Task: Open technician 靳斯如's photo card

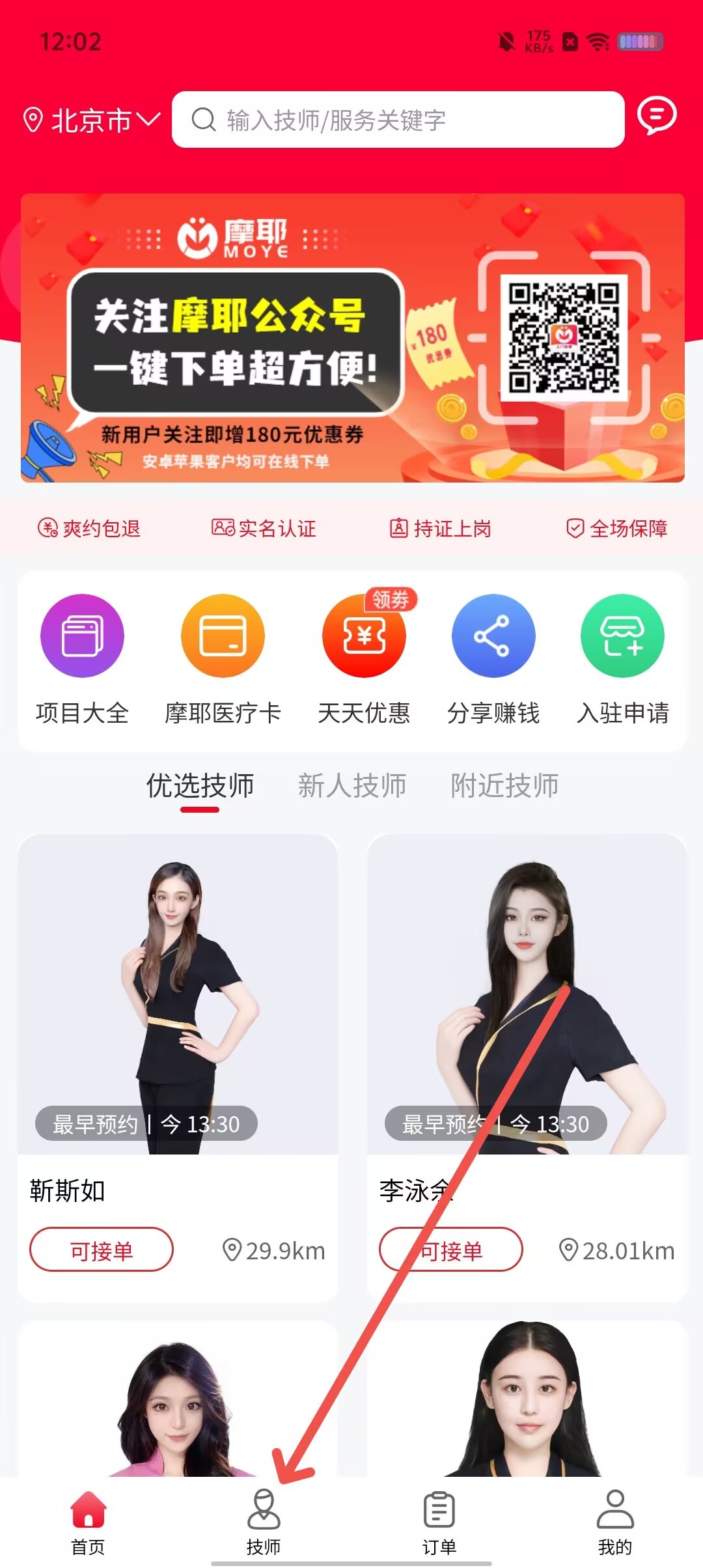Action: point(177,994)
